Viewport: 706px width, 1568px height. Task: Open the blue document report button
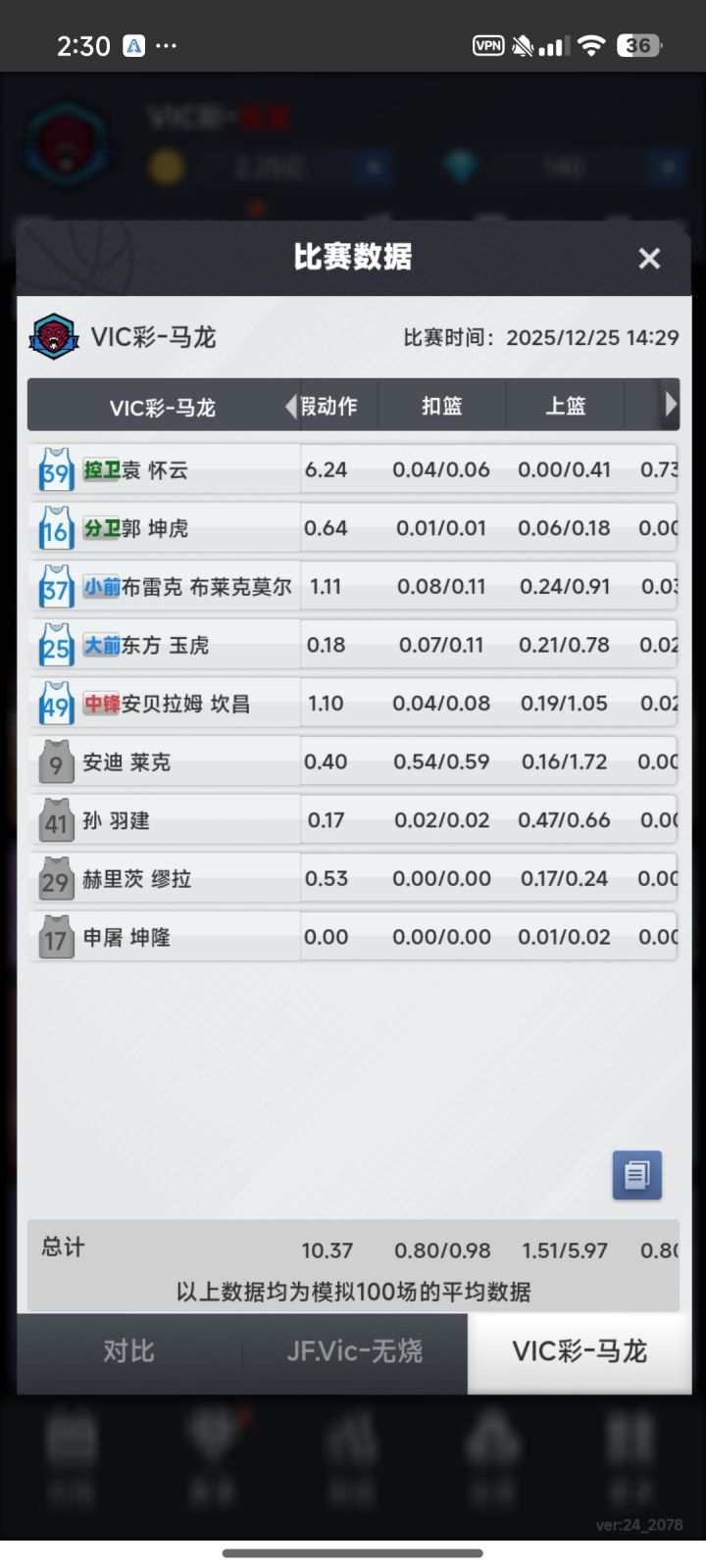pos(637,1175)
